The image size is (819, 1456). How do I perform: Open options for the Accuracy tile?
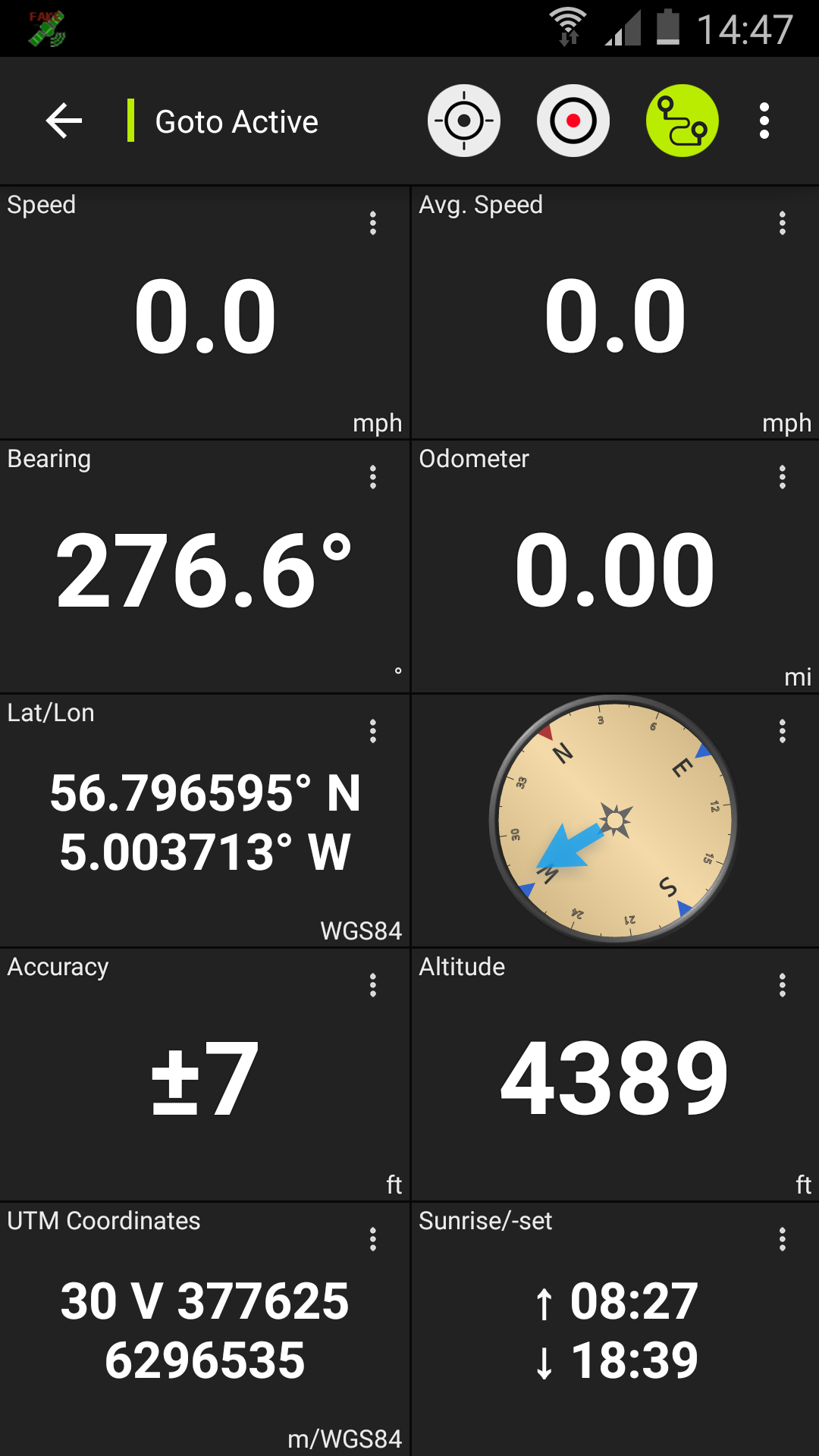373,985
